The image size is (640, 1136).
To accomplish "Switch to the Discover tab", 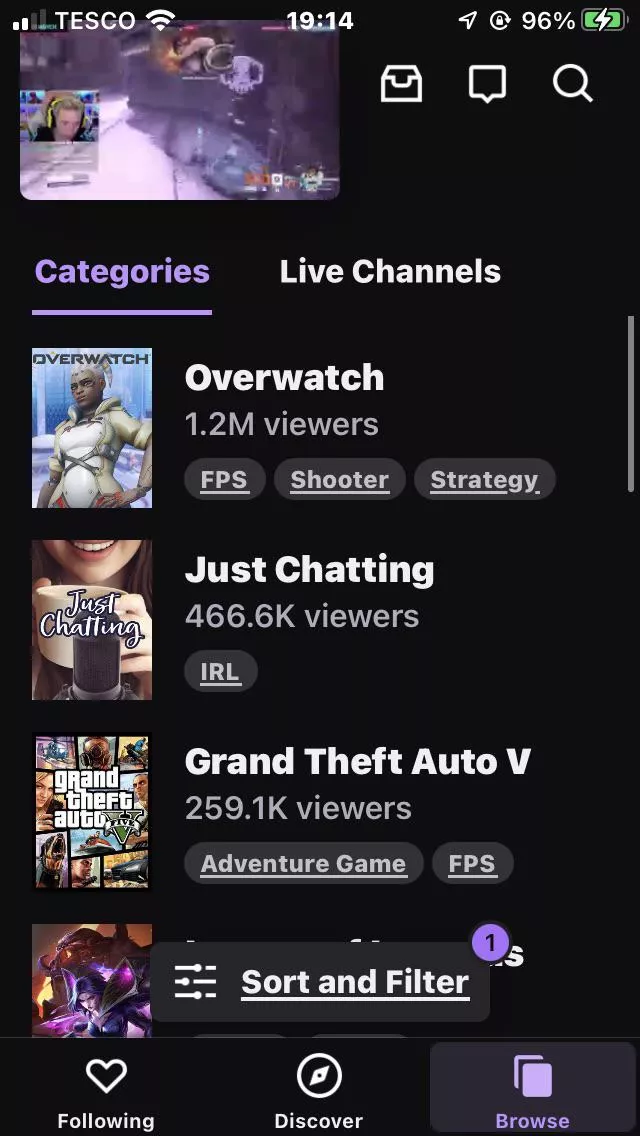I will 319,1092.
